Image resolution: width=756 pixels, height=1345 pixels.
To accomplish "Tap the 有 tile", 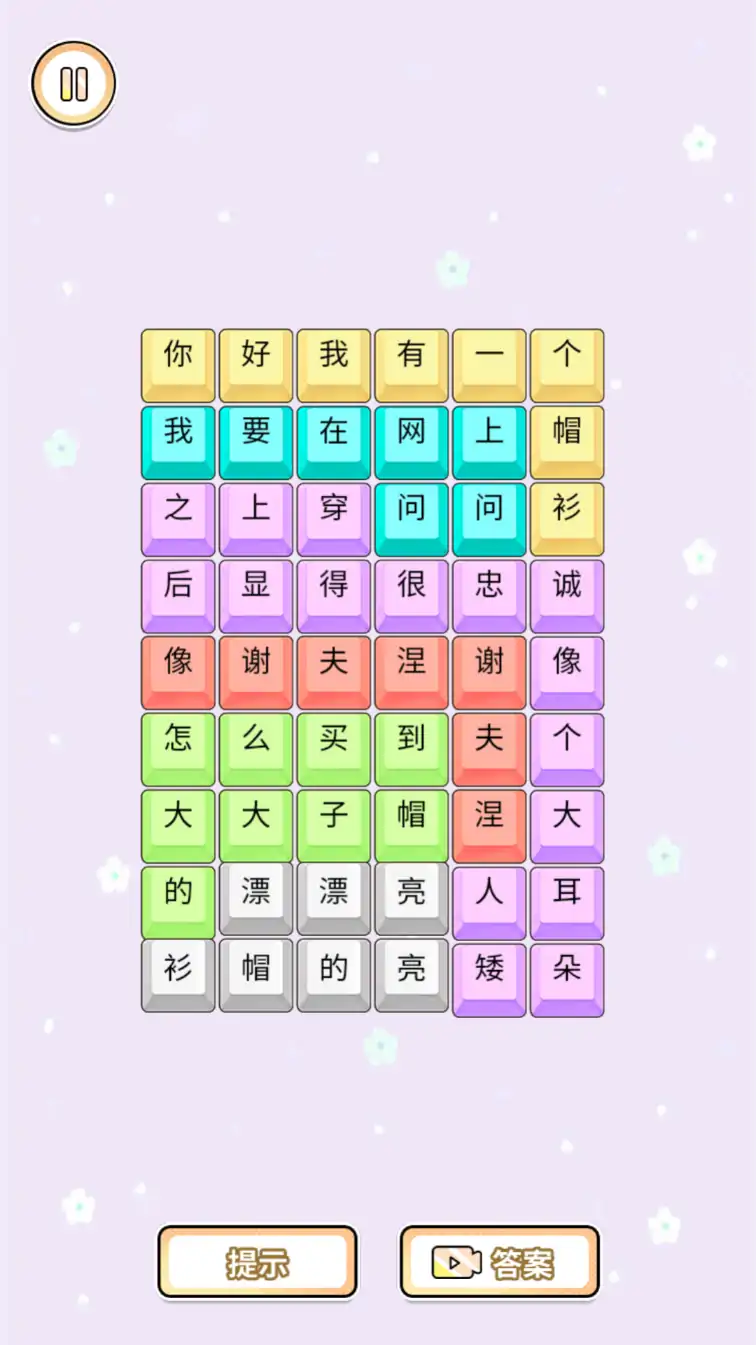I will [412, 366].
